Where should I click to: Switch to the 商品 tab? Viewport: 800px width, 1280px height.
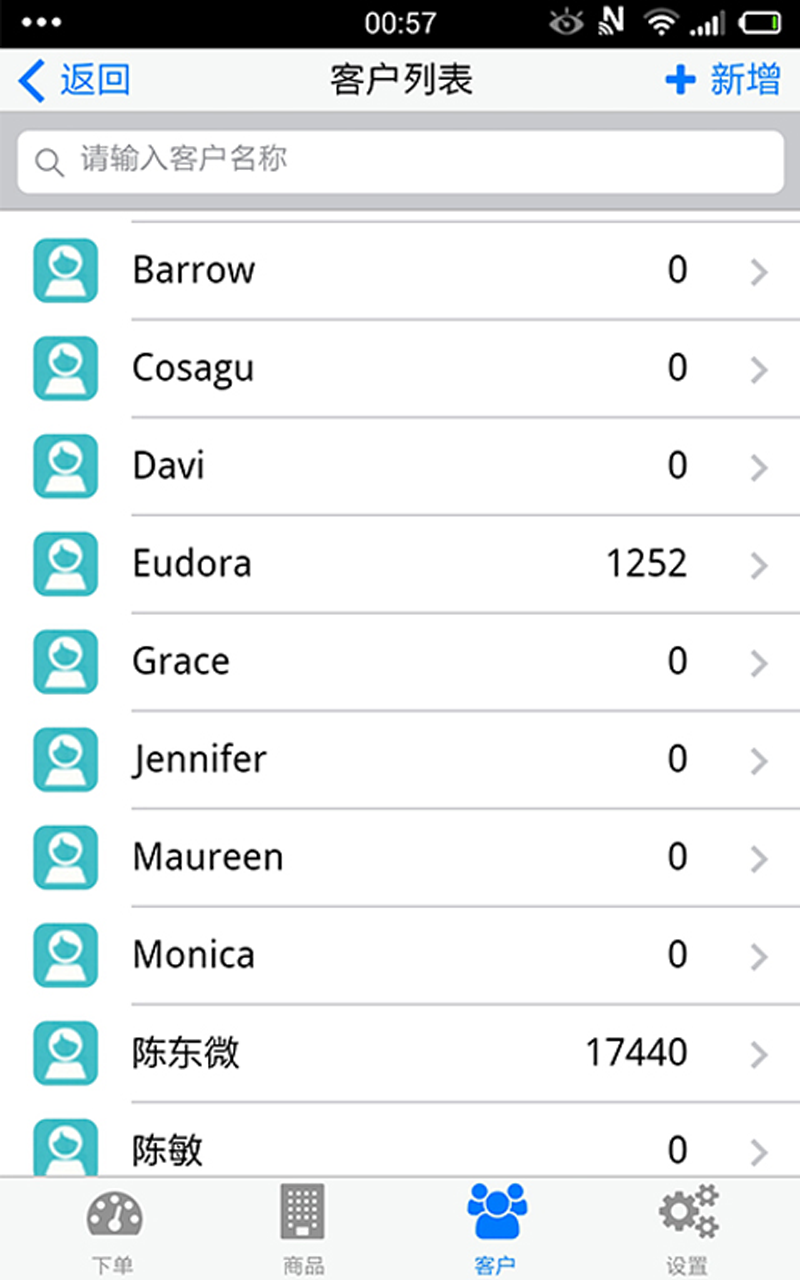click(x=303, y=1230)
